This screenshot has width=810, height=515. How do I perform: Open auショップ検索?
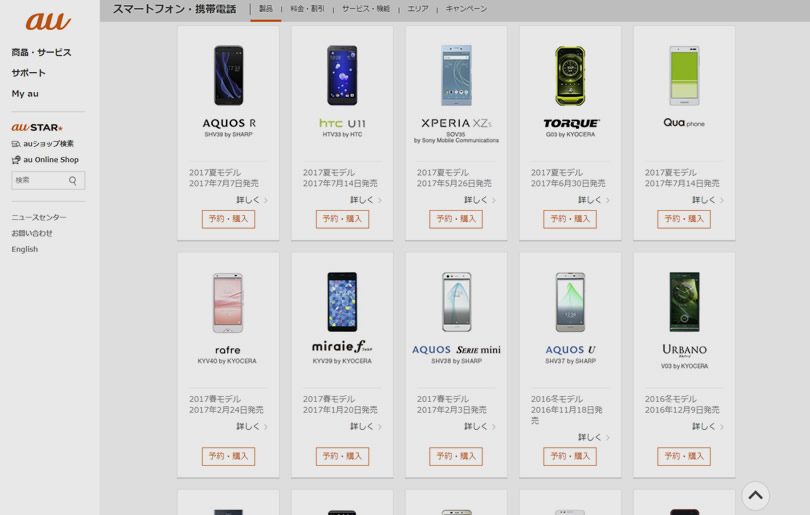tap(43, 144)
